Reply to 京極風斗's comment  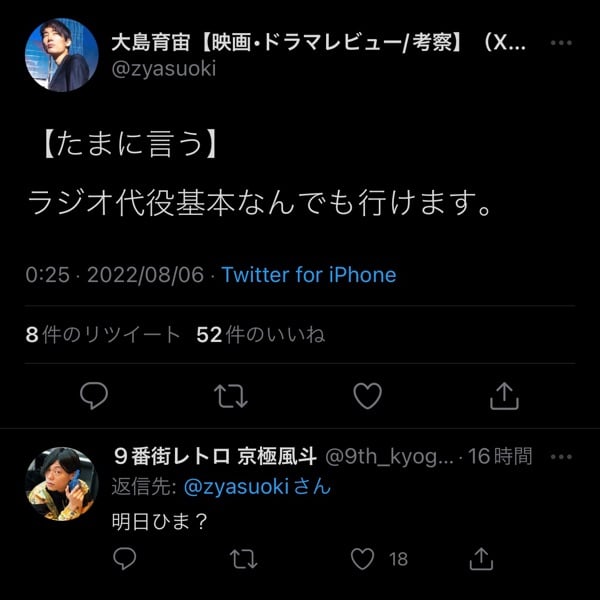click(124, 558)
